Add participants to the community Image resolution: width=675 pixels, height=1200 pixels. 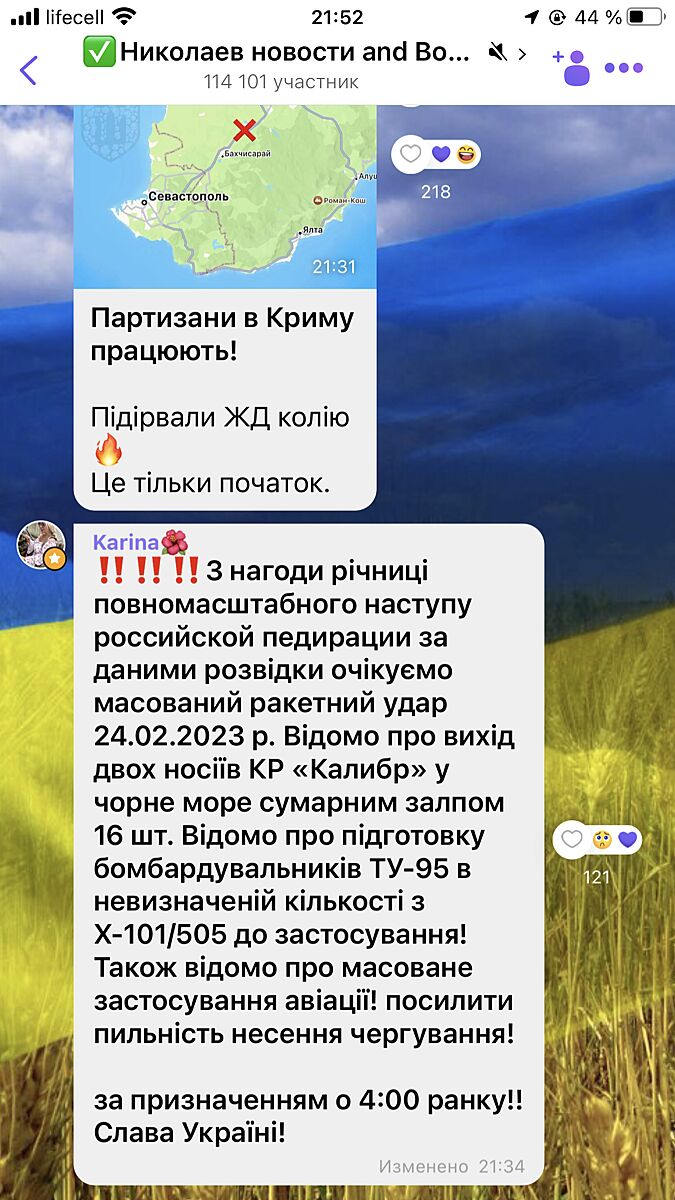571,68
